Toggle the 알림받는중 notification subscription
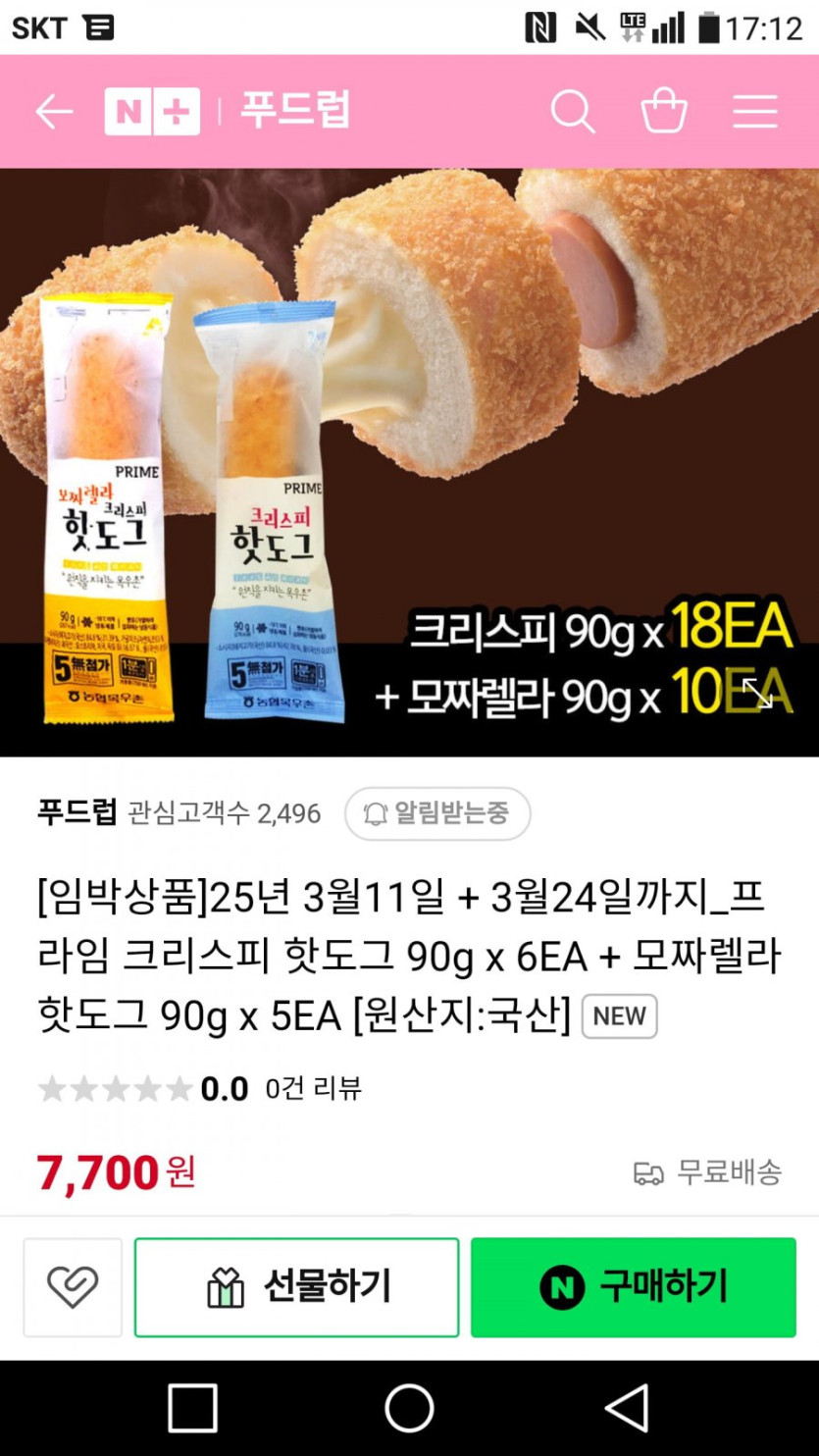 pyautogui.click(x=435, y=813)
